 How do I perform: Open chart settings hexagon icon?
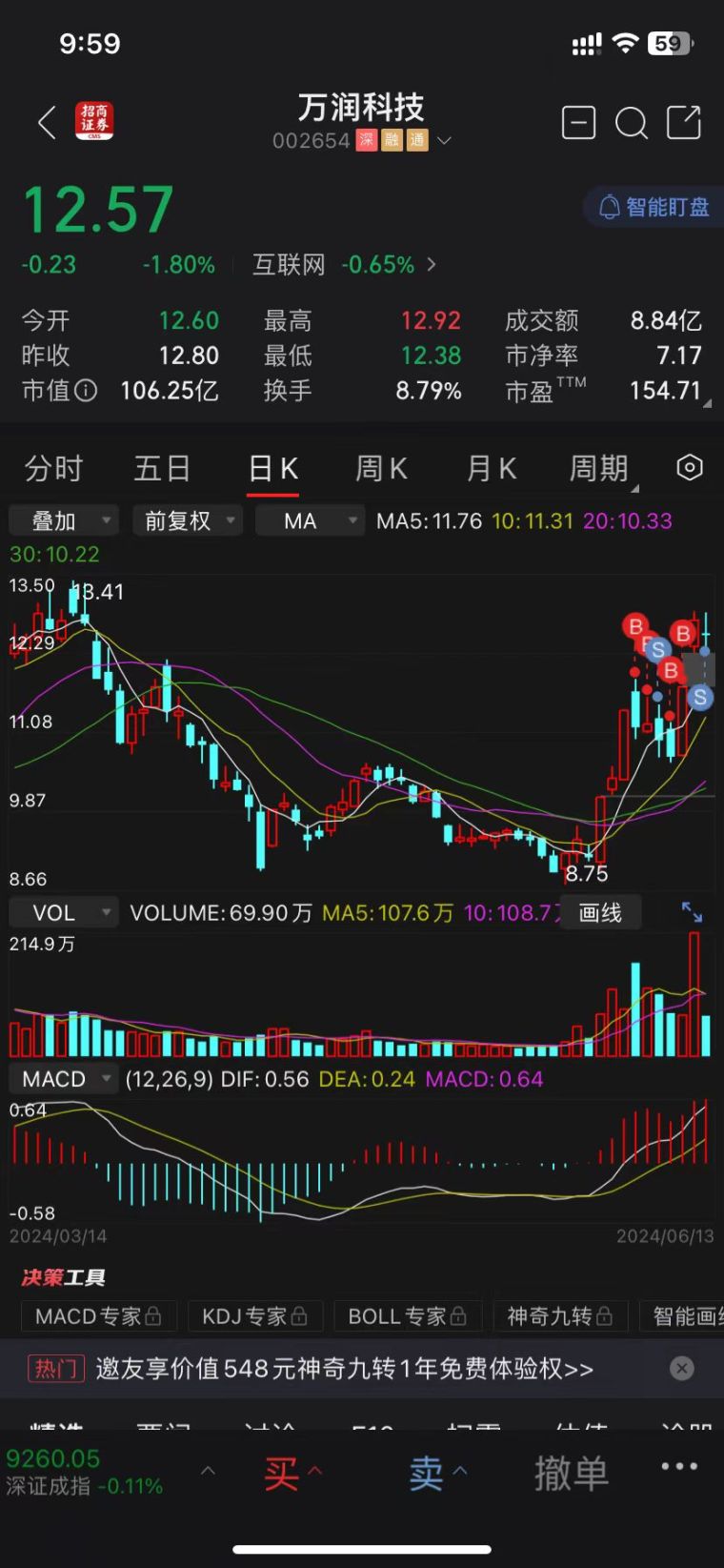(x=690, y=468)
